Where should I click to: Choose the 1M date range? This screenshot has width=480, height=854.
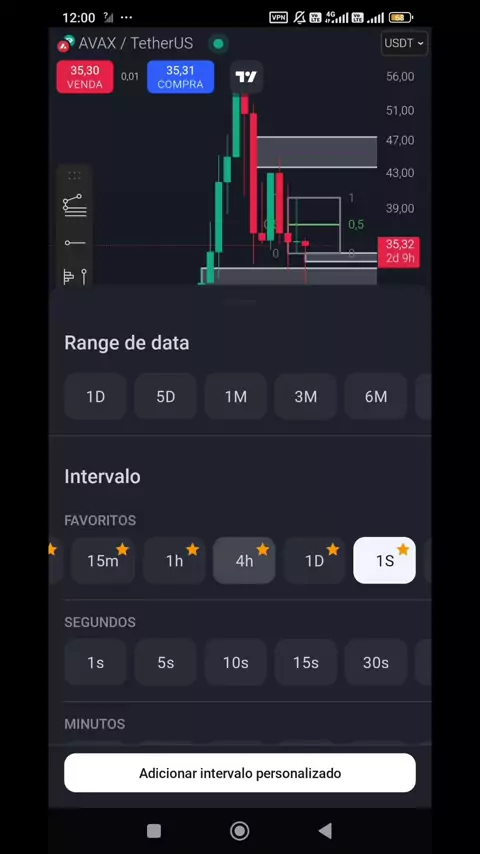[236, 396]
